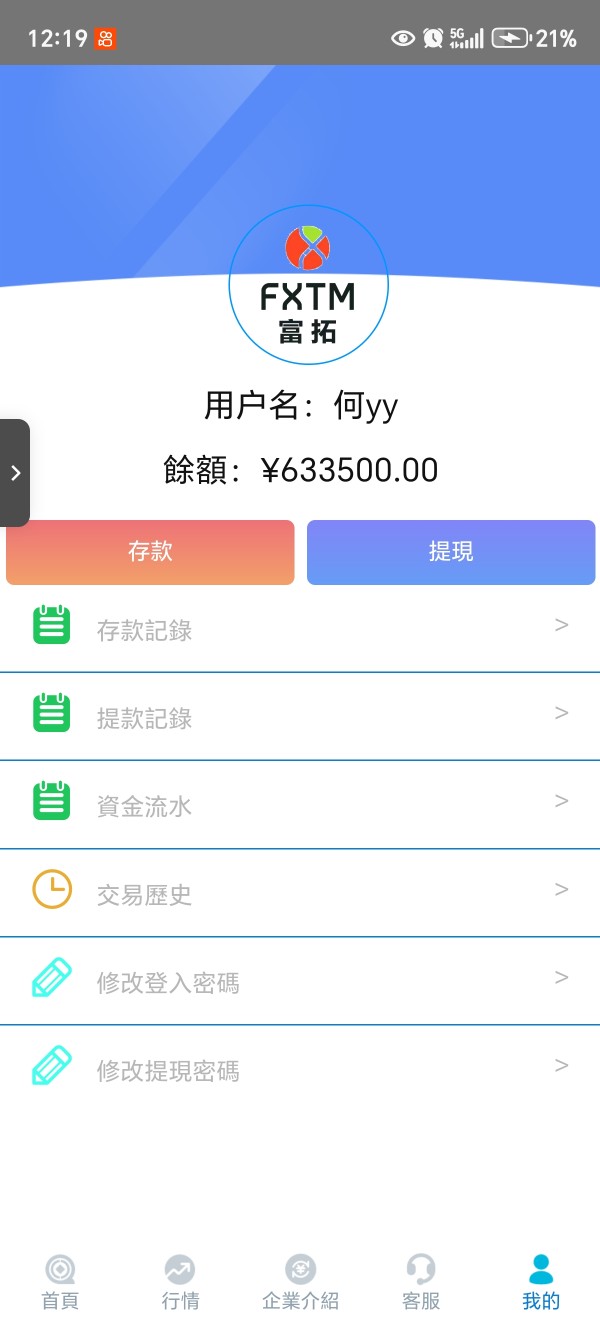Image resolution: width=600 pixels, height=1326 pixels.
Task: Tap the 存款 deposit button
Action: tap(150, 552)
